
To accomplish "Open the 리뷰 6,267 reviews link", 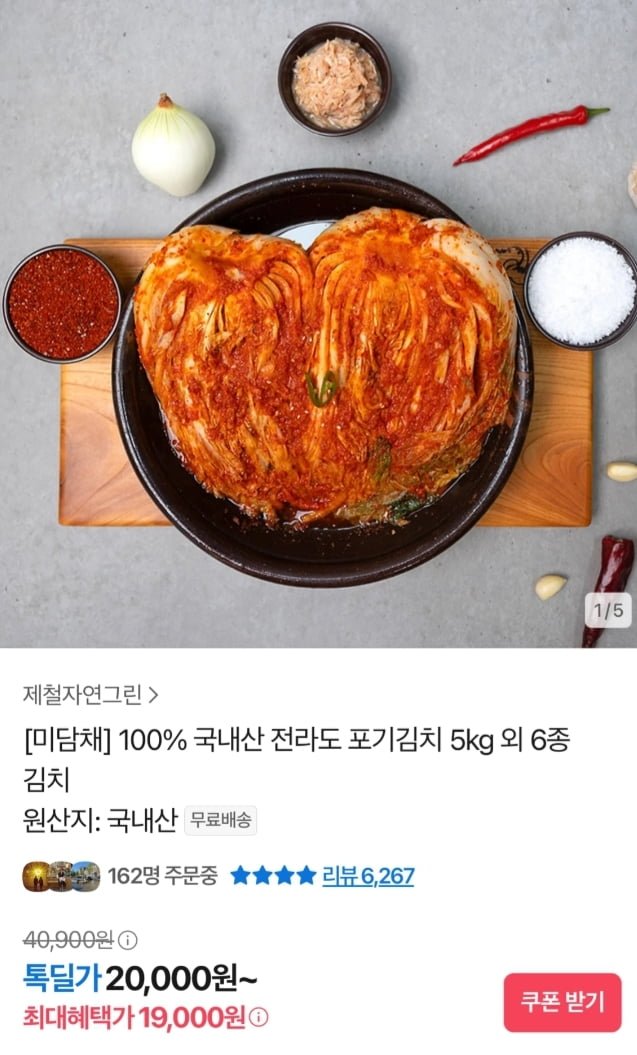I will pyautogui.click(x=367, y=876).
